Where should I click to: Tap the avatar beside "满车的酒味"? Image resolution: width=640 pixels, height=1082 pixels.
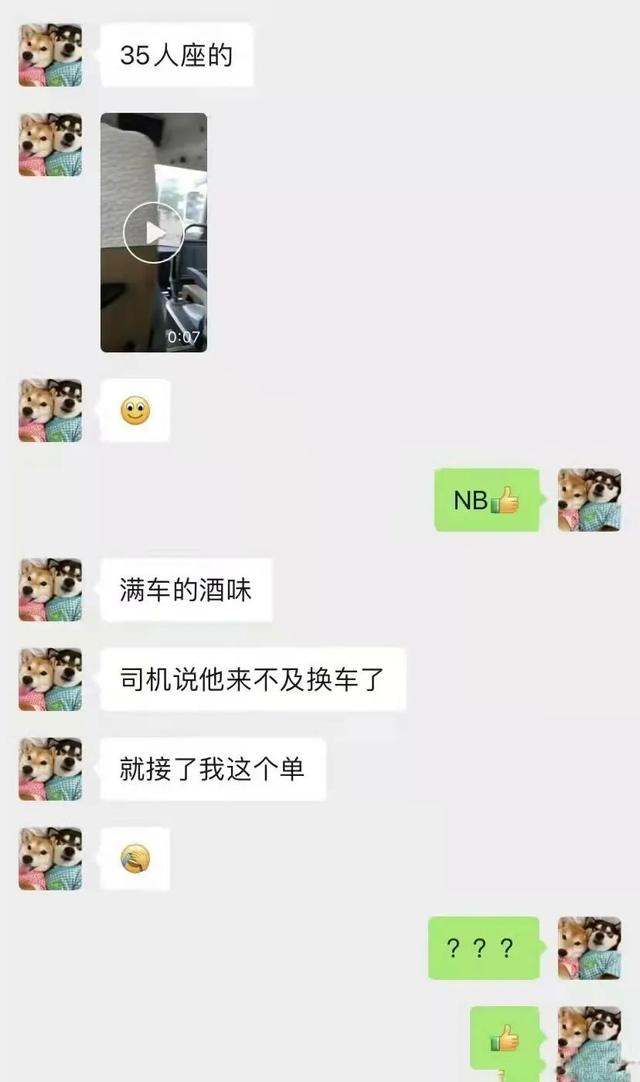click(x=50, y=590)
